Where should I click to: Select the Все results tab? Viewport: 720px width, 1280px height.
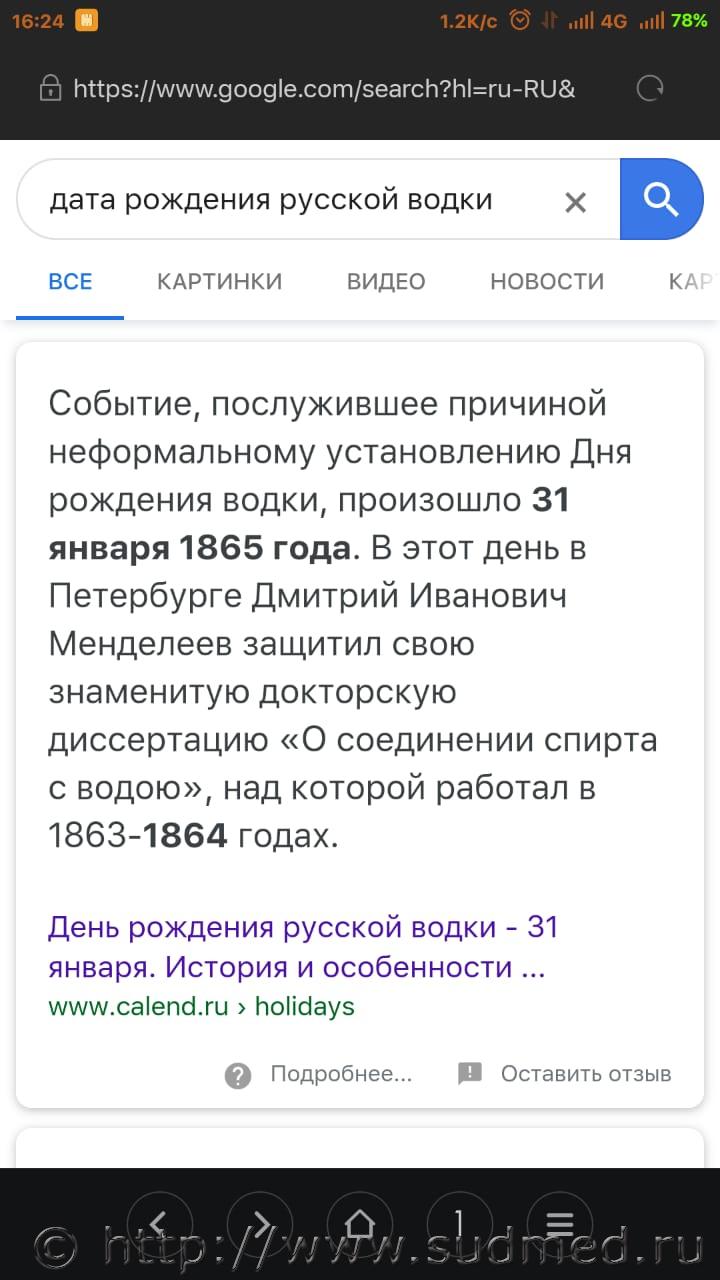coord(70,282)
